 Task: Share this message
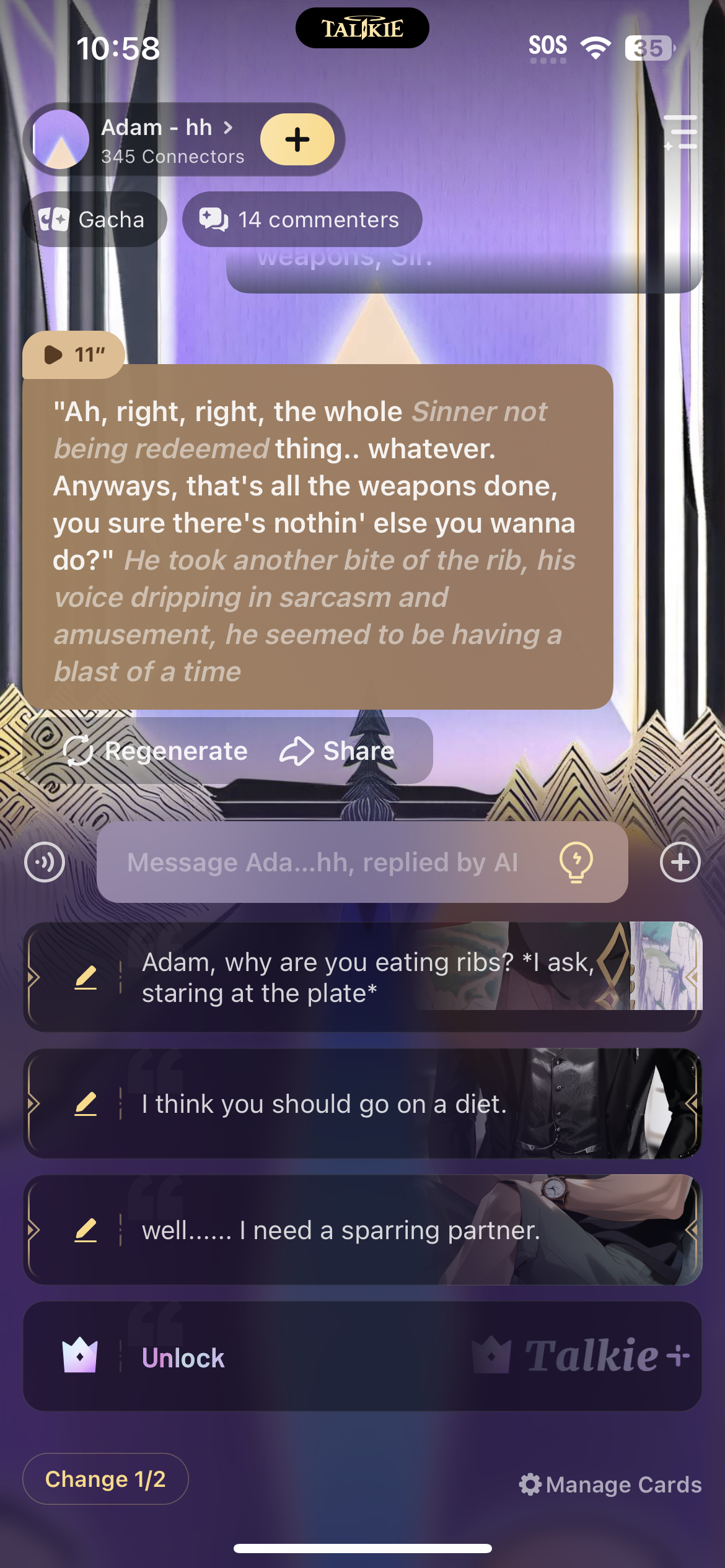(338, 751)
